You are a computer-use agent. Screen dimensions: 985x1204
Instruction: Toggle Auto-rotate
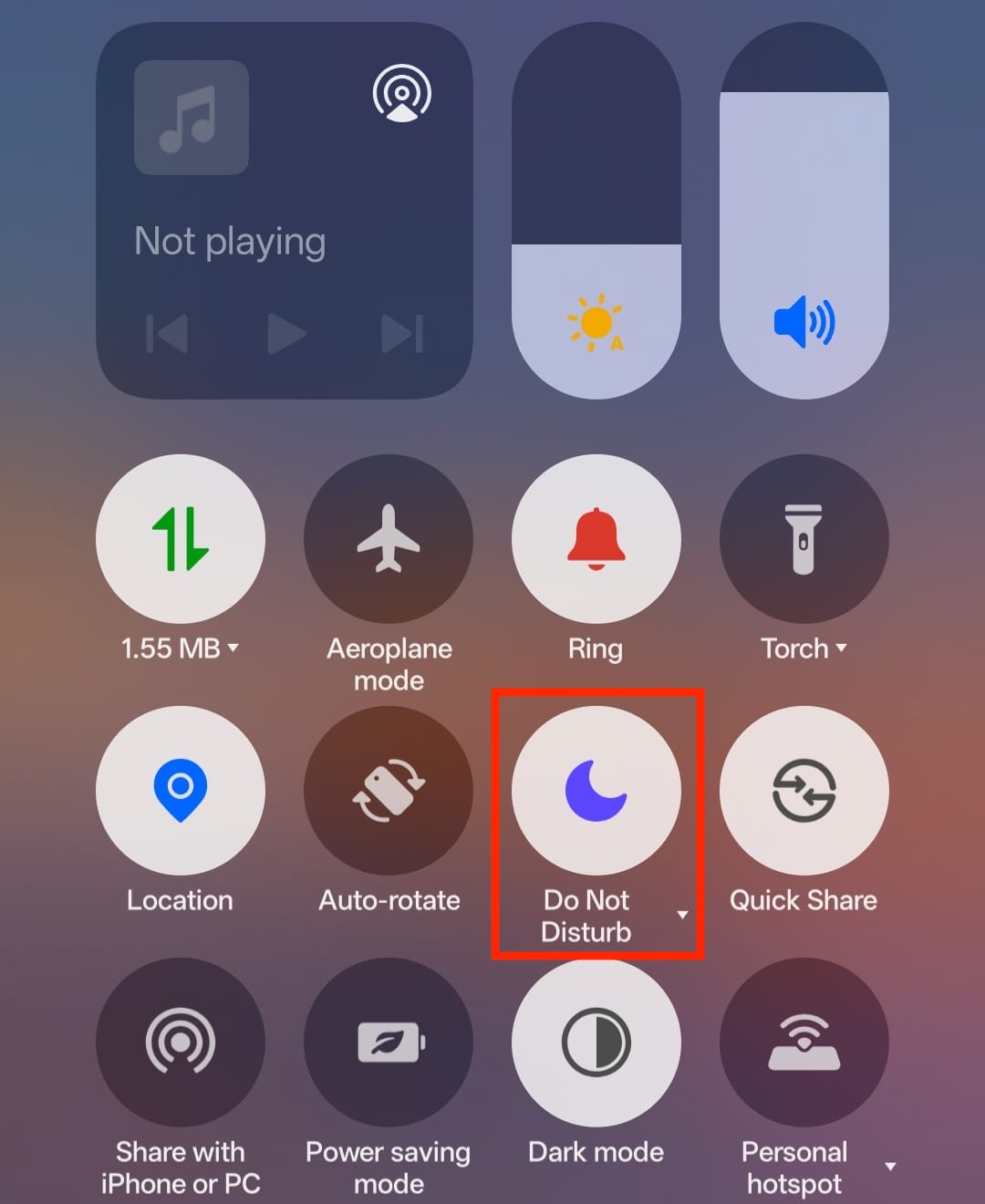pyautogui.click(x=389, y=790)
